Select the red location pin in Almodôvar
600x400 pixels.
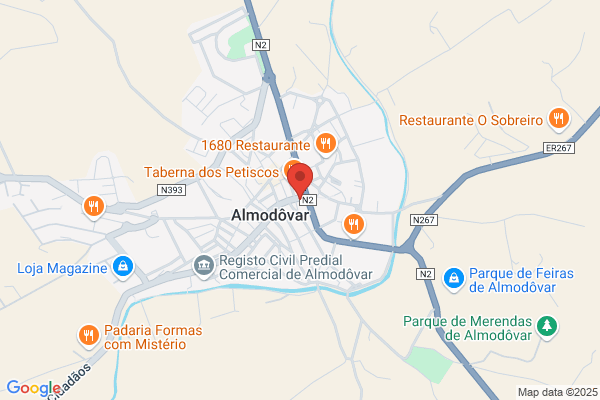coord(300,180)
